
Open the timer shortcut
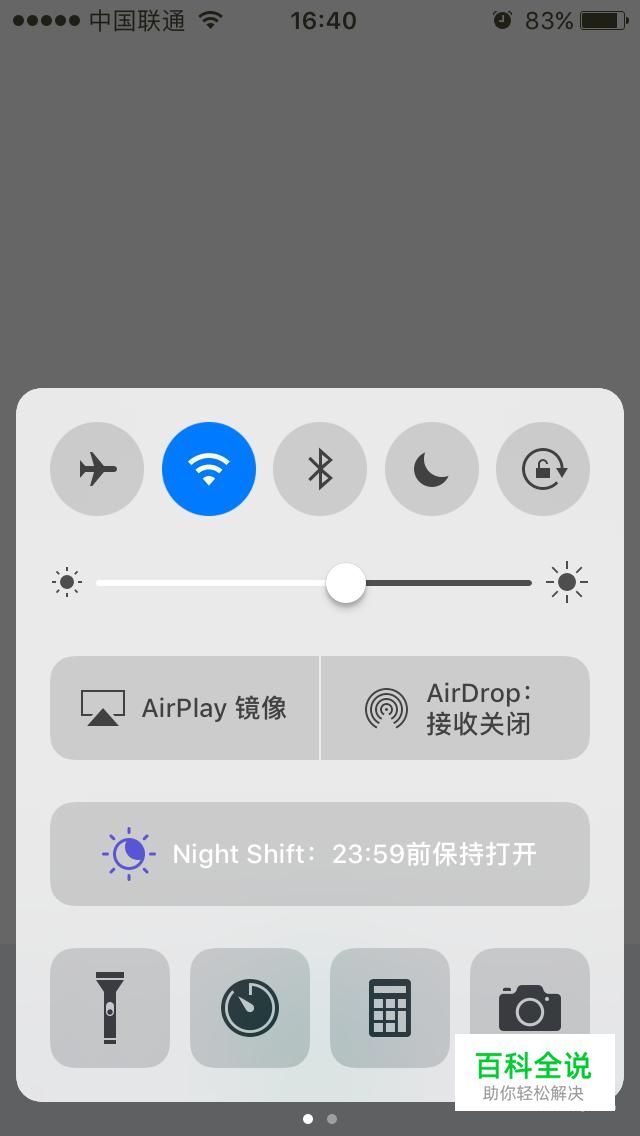pos(250,1007)
